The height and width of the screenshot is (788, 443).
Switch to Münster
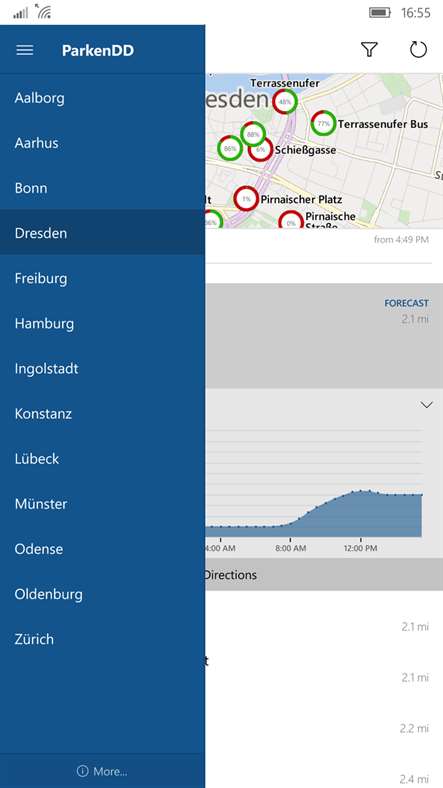coord(102,504)
